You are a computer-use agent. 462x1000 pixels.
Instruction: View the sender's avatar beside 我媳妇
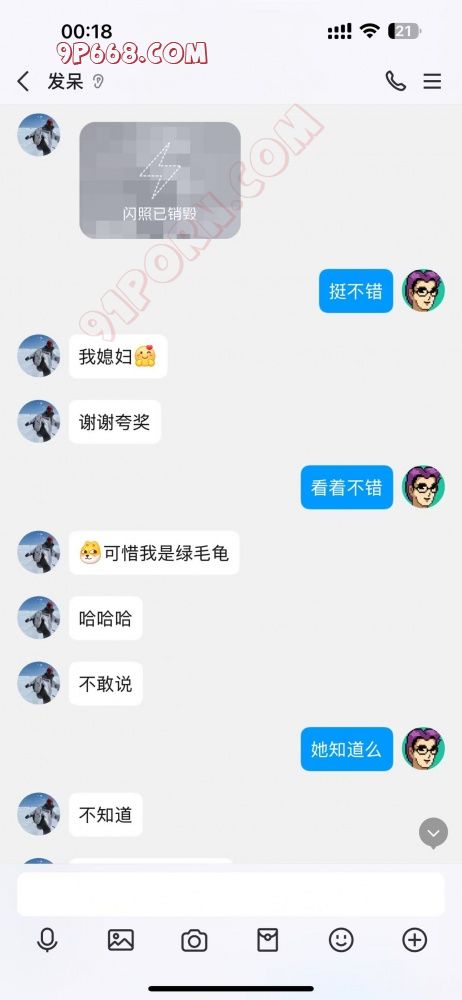click(38, 356)
